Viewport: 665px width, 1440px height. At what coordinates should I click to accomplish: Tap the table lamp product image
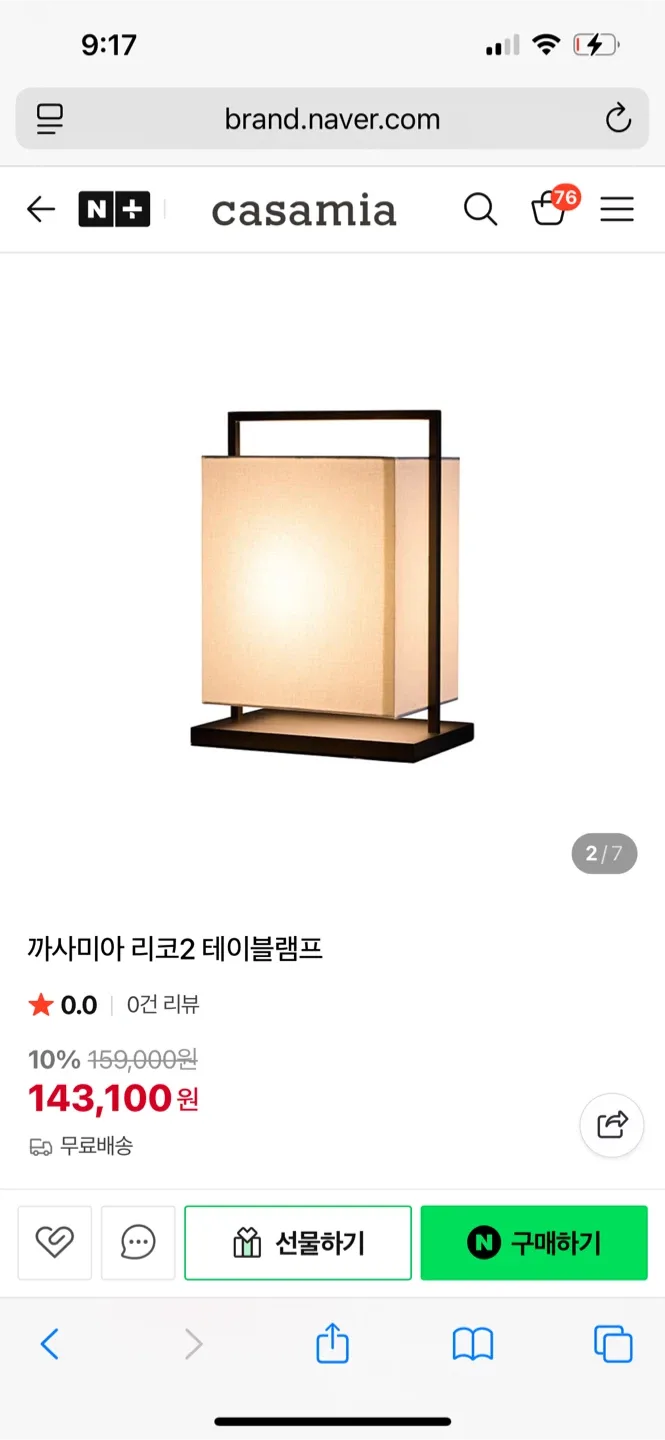[332, 585]
